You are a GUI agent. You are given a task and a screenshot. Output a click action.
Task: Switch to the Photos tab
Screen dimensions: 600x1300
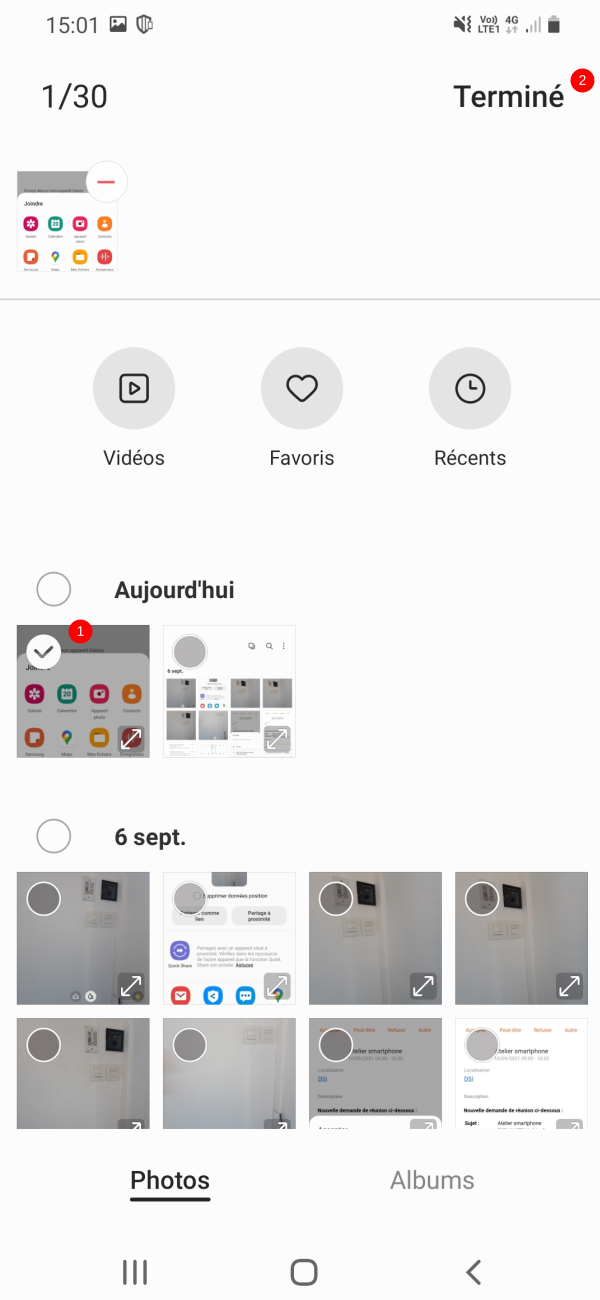click(170, 1180)
